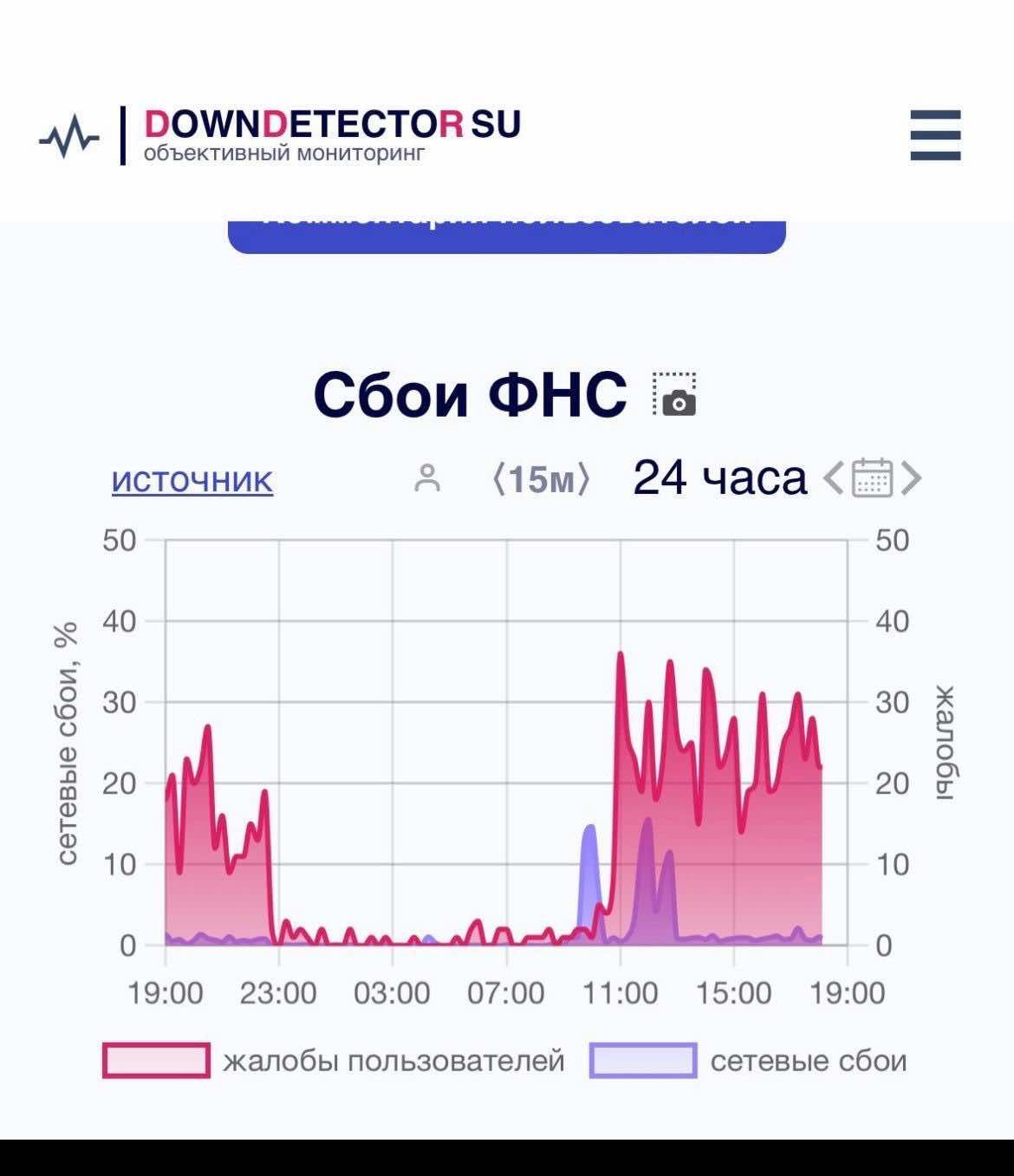Tap the screenshot camera icon beside Сбои ФНС
Image resolution: width=1014 pixels, height=1176 pixels.
click(675, 395)
